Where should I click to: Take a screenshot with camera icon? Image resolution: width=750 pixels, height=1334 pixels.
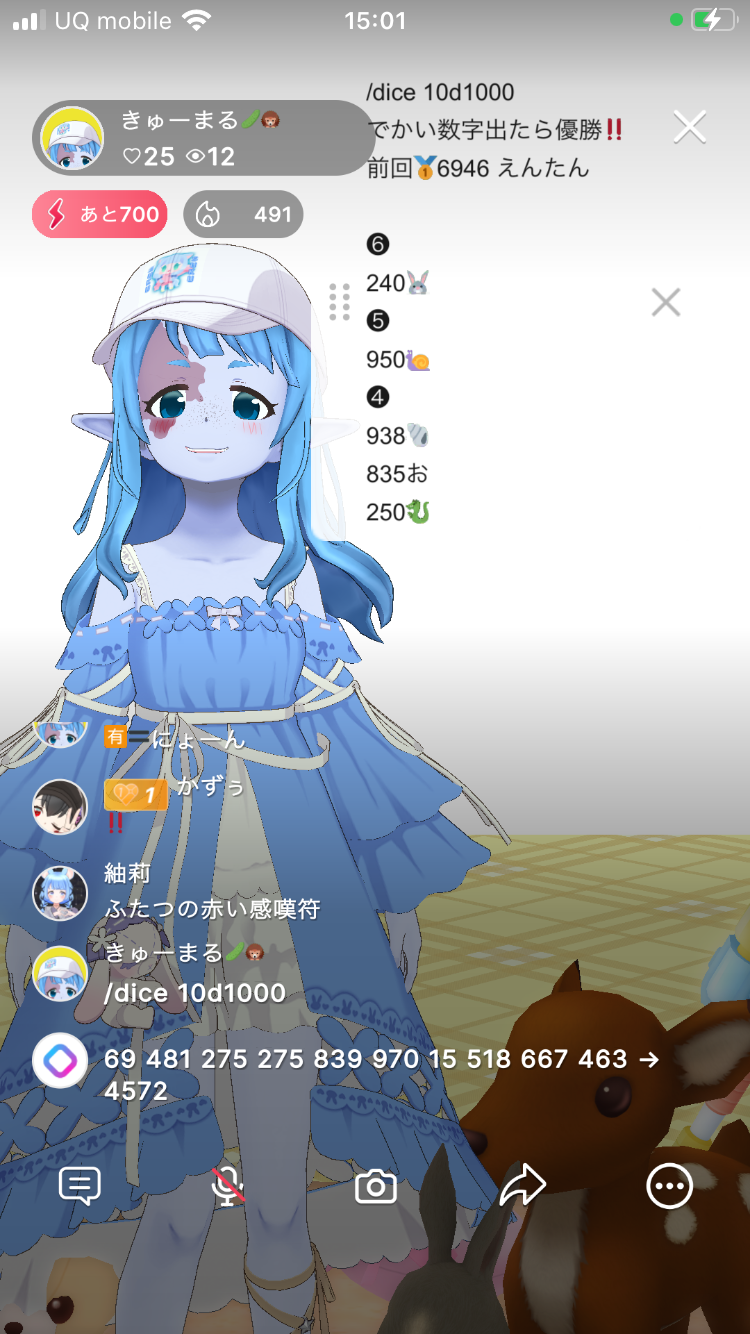point(376,1187)
